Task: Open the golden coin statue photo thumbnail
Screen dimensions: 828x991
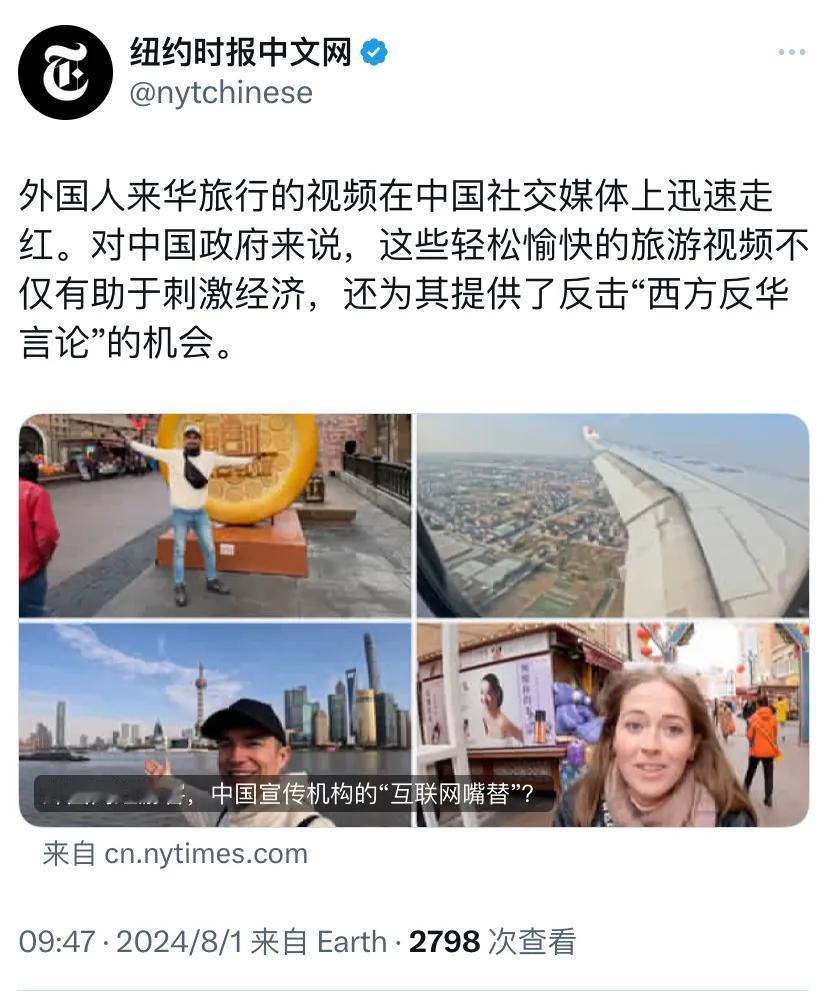Action: 215,515
